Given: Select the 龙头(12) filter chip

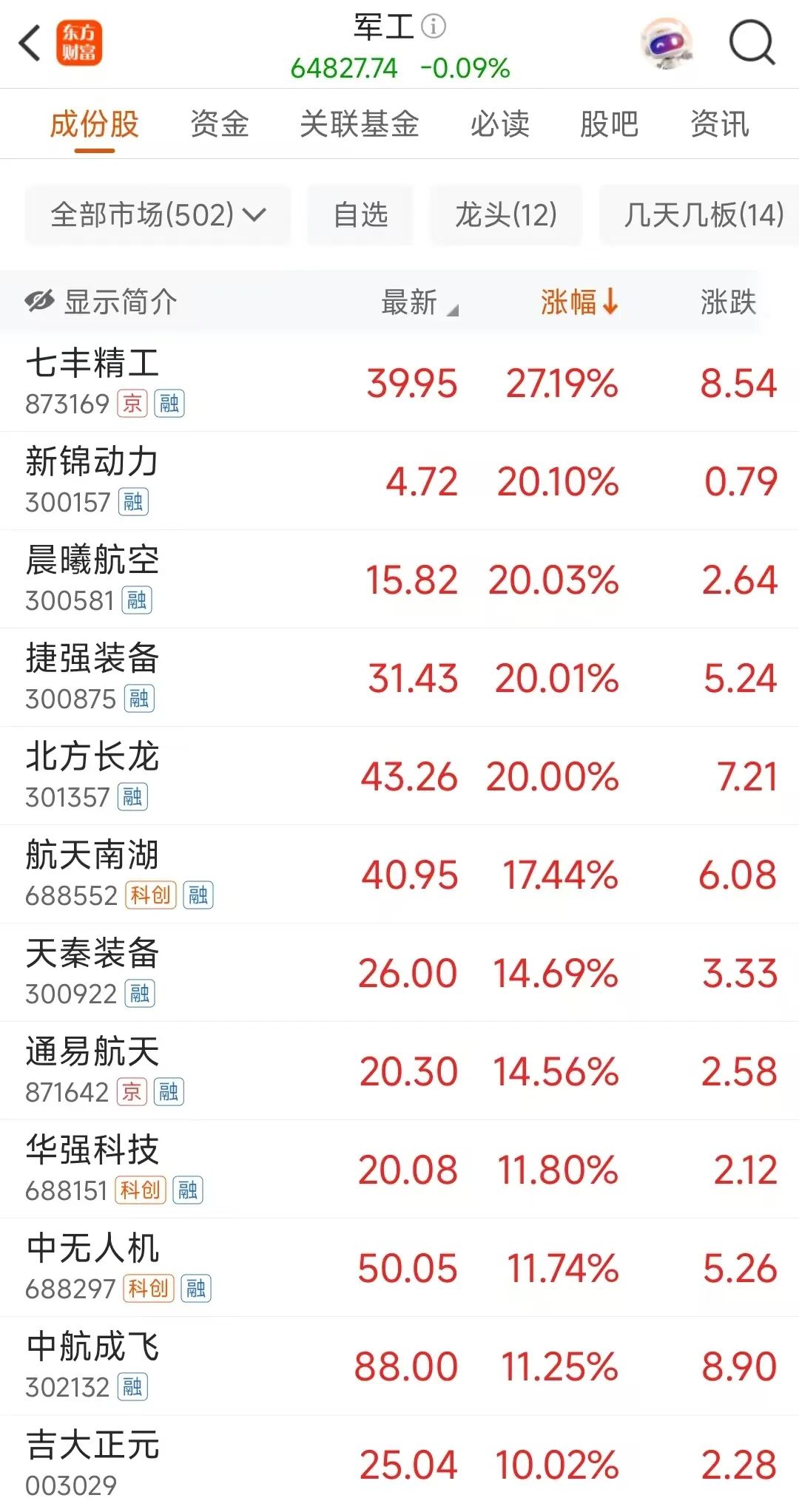Looking at the screenshot, I should (x=506, y=215).
